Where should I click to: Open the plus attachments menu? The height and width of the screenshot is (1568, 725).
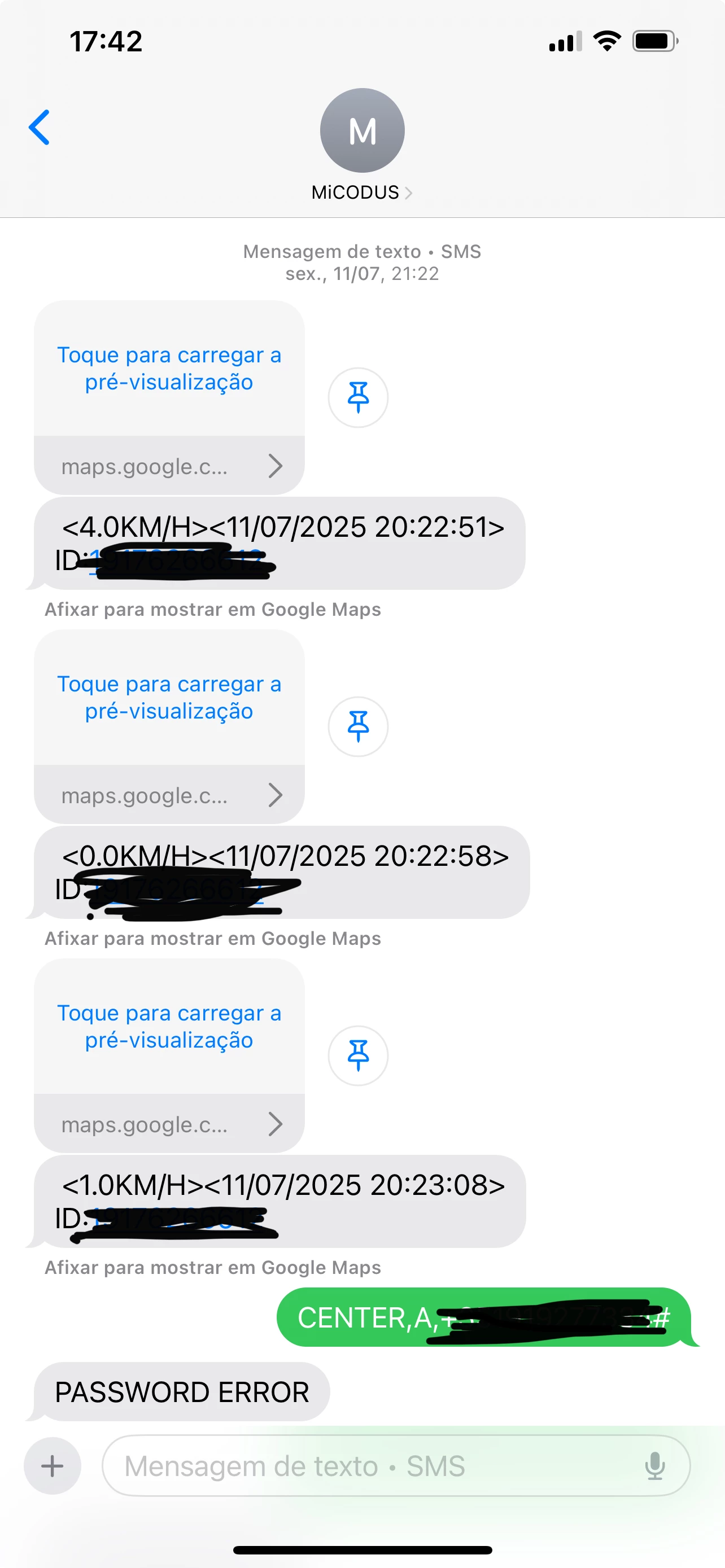click(x=53, y=1466)
